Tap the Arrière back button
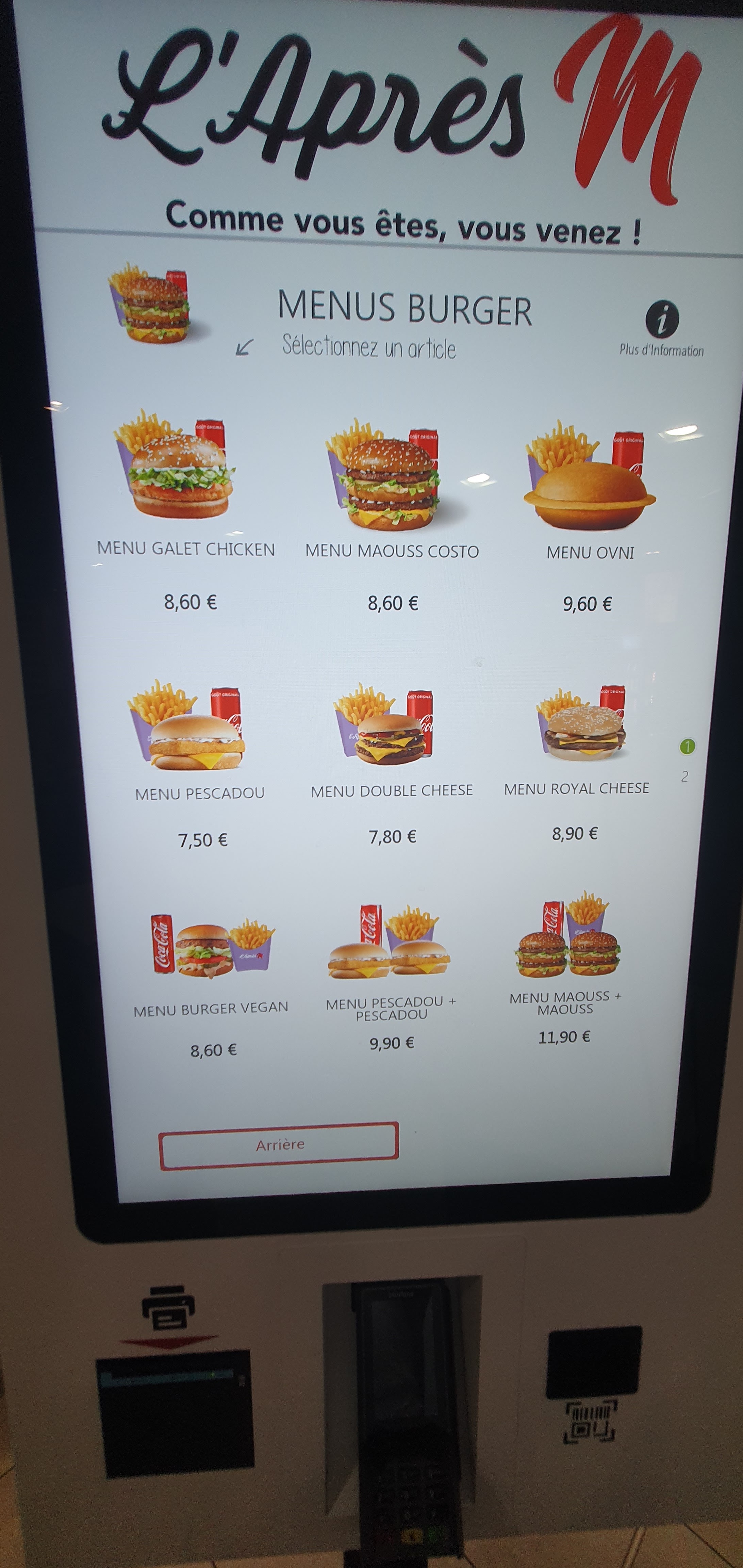The image size is (743, 1568). pyautogui.click(x=279, y=1145)
